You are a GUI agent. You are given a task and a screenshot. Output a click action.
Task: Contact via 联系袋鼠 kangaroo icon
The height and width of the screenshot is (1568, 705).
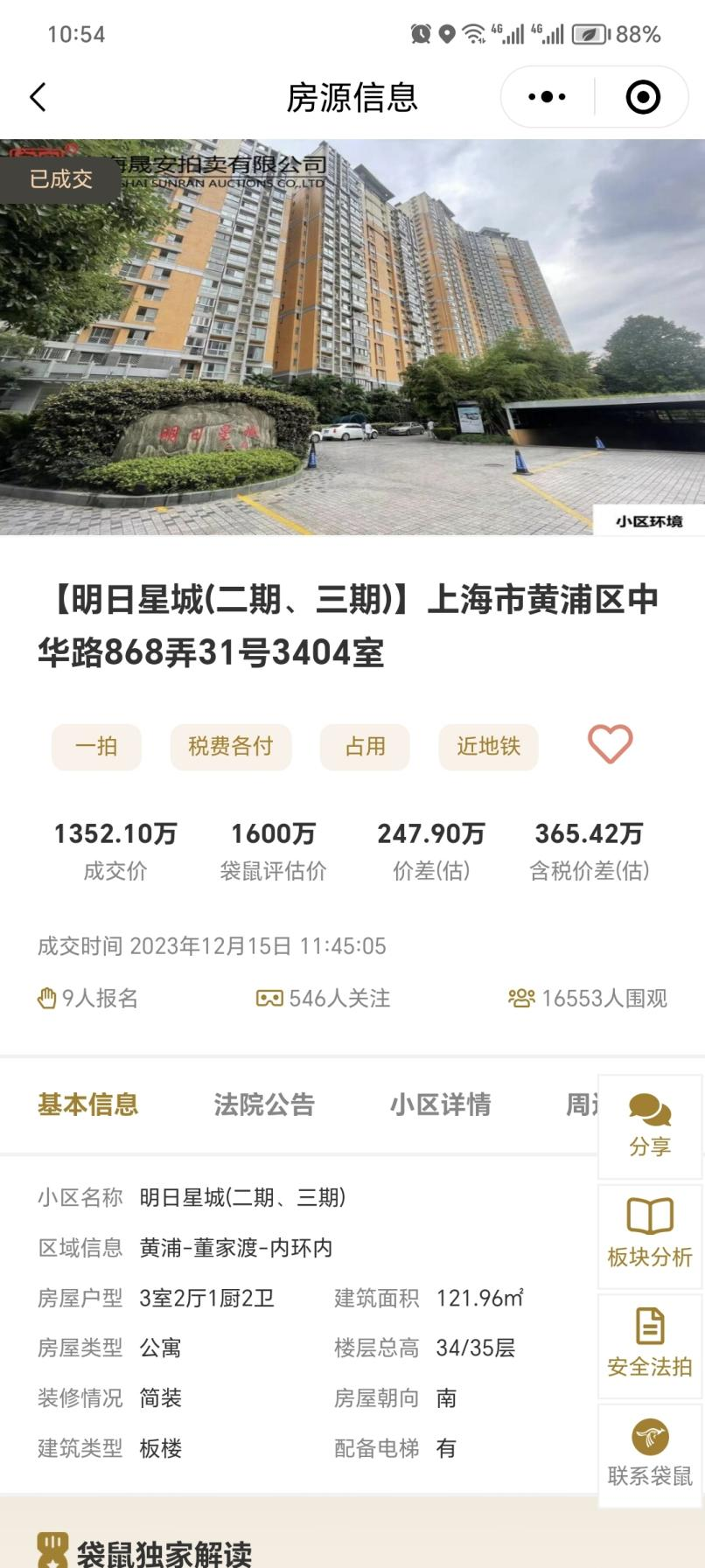click(x=650, y=1439)
